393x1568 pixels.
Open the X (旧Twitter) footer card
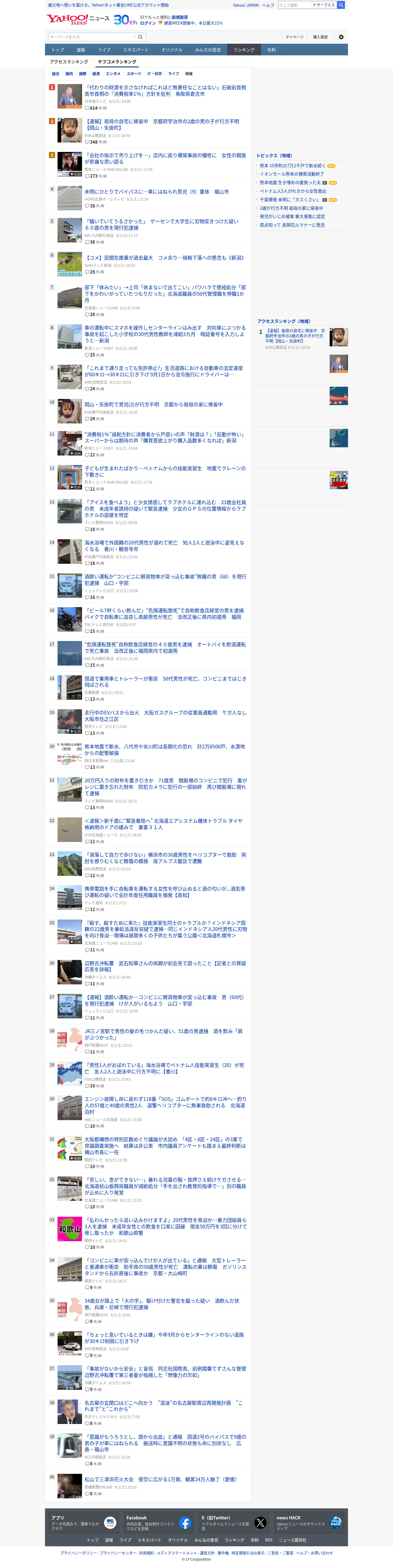click(234, 1523)
